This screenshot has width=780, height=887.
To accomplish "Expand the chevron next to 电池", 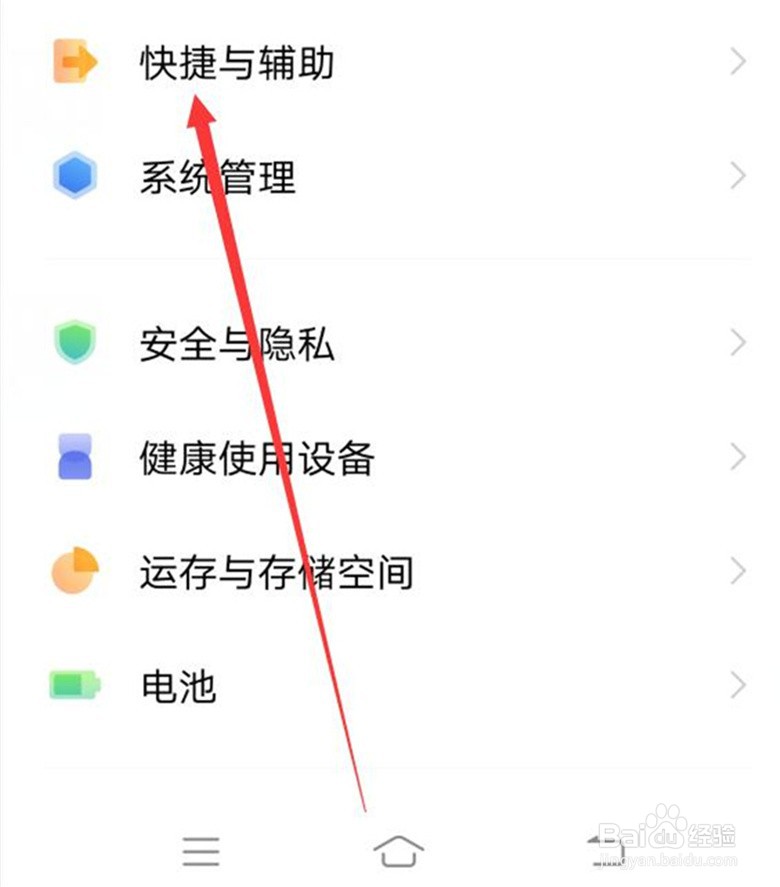I will [x=736, y=685].
